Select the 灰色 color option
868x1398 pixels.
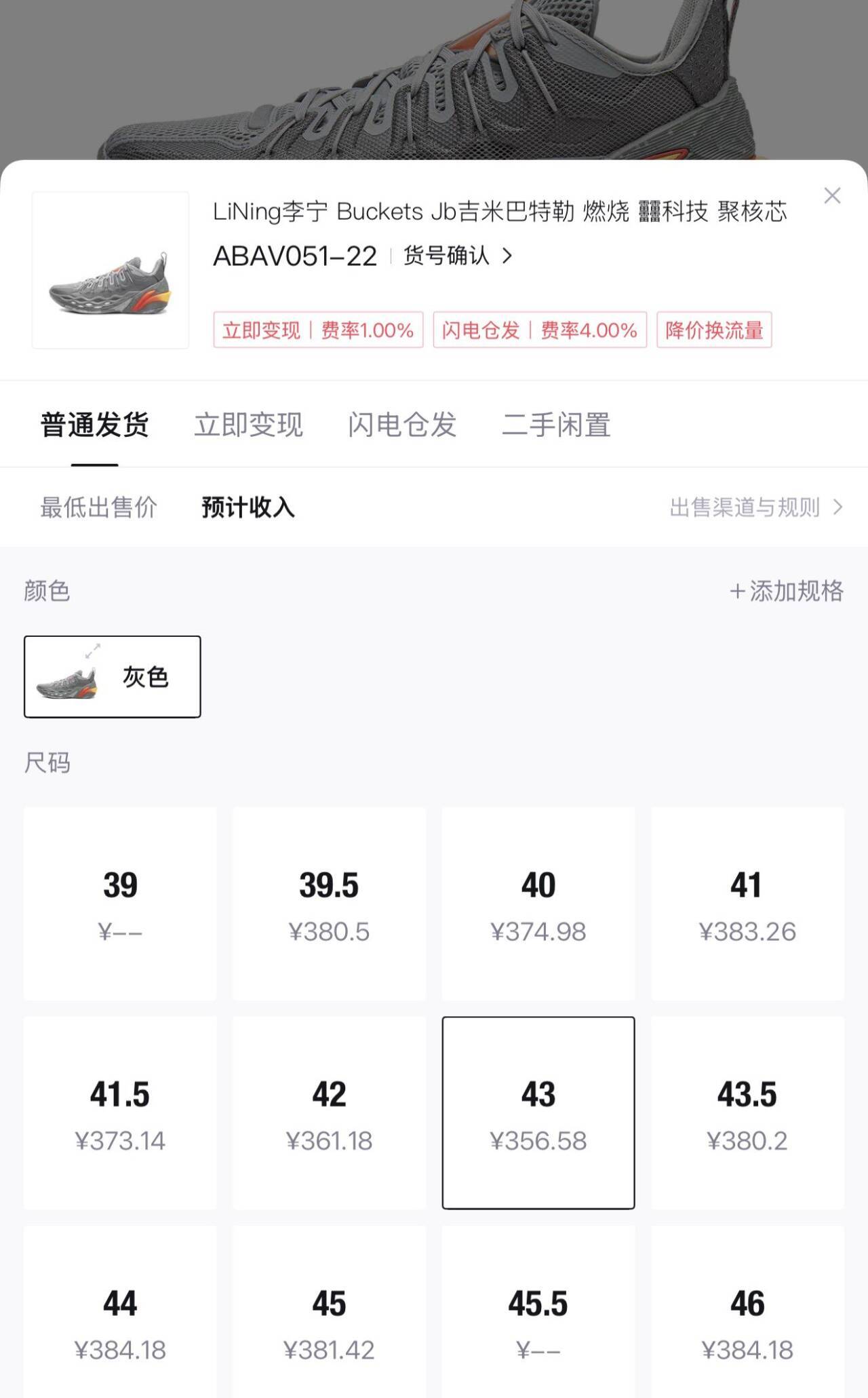pyautogui.click(x=113, y=676)
